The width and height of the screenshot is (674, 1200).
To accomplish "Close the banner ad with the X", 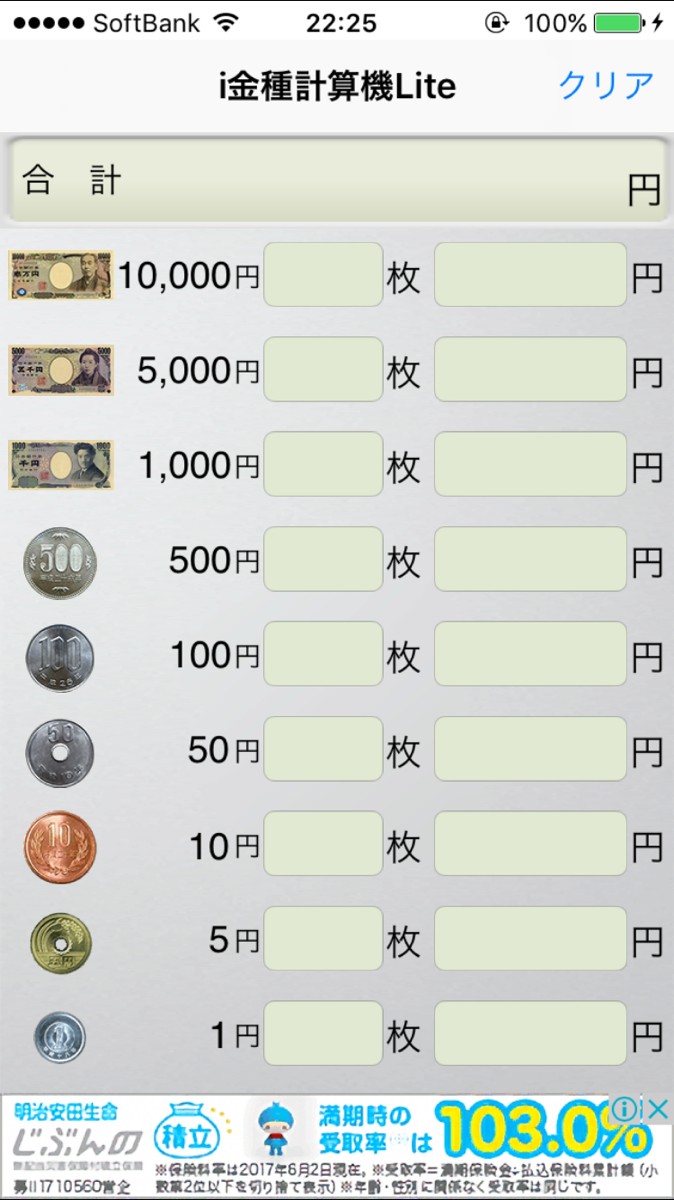I will pos(657,1109).
